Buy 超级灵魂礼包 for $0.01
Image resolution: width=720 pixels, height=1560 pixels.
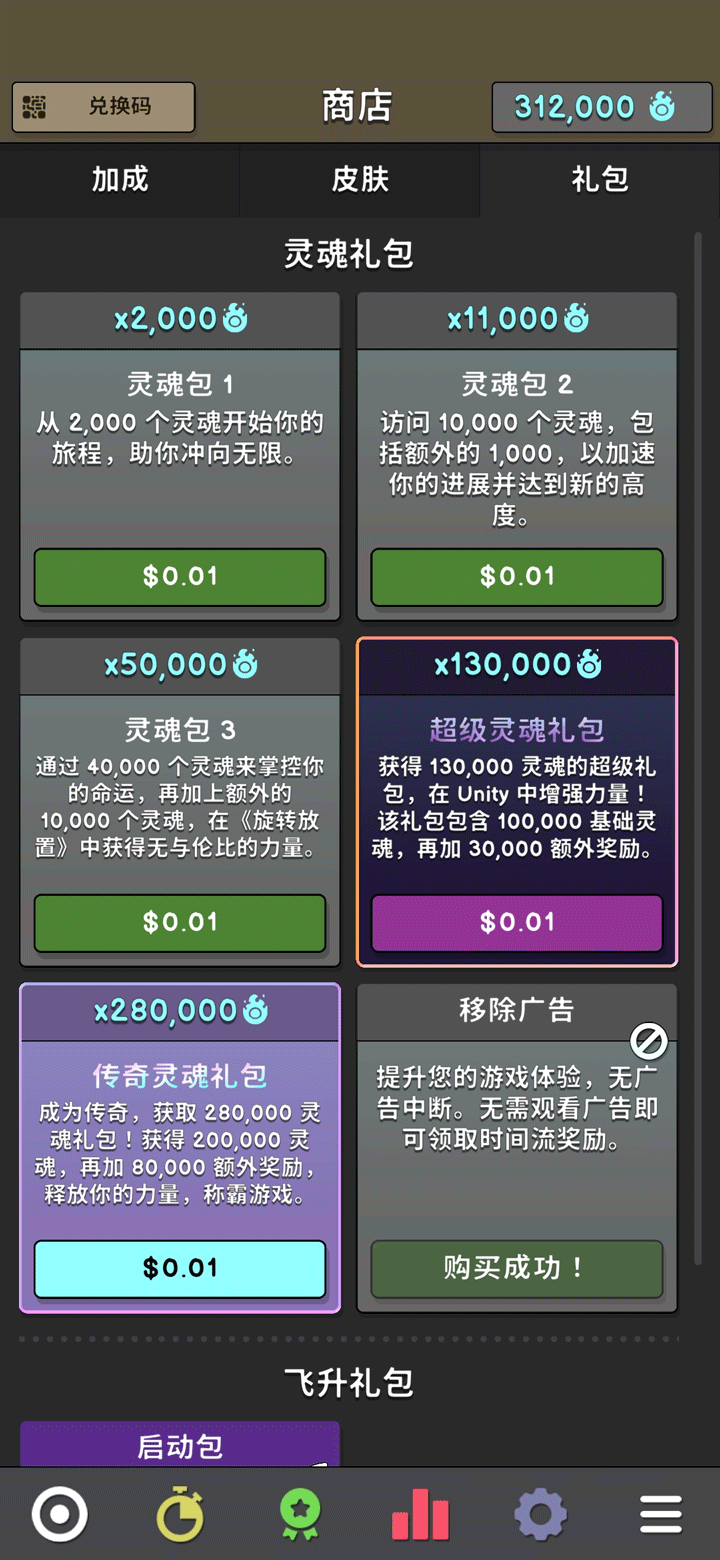point(517,922)
